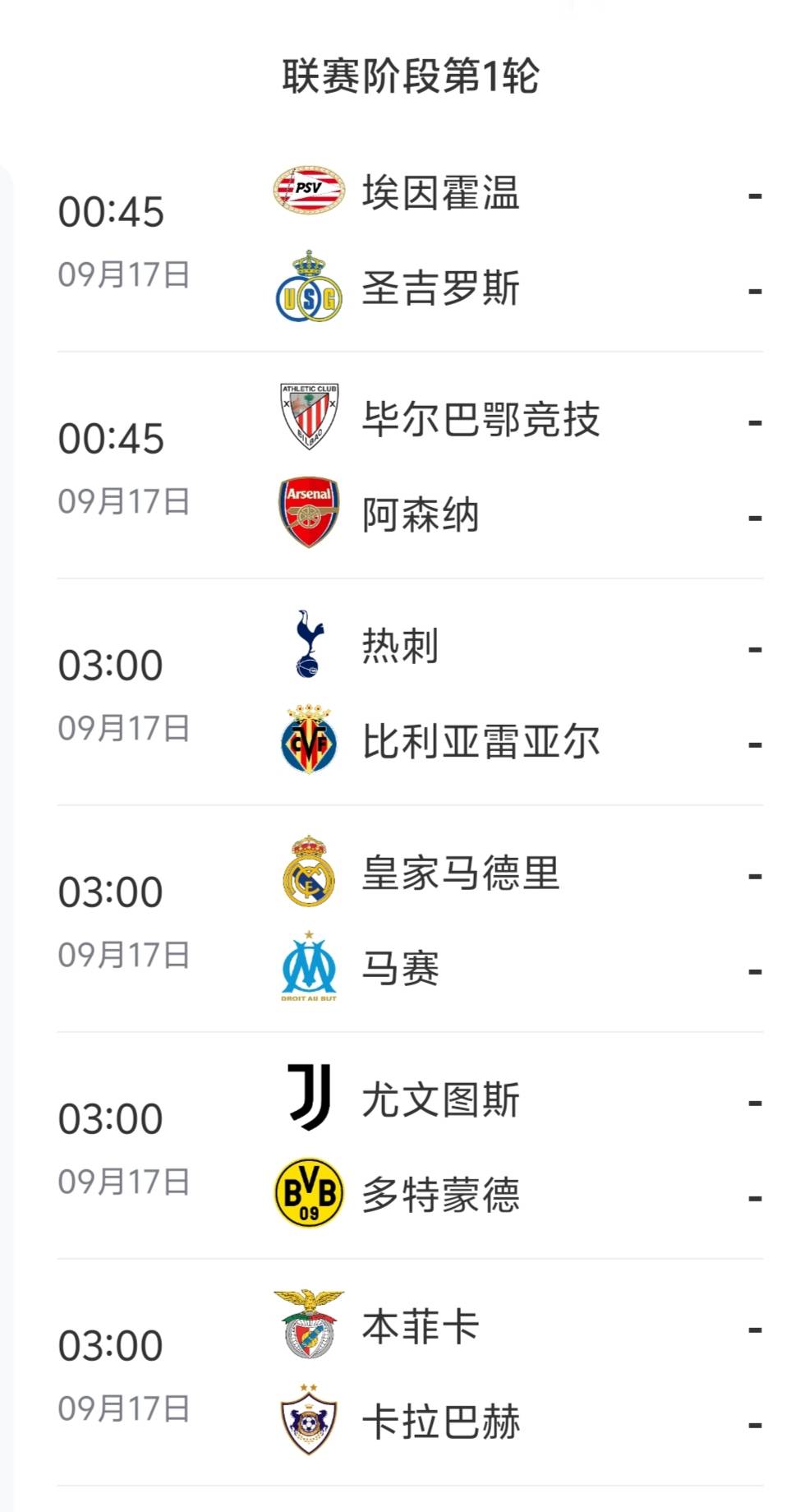Select the 皇家马德里 team name
Viewport: 805px width, 1512px height.
460,874
